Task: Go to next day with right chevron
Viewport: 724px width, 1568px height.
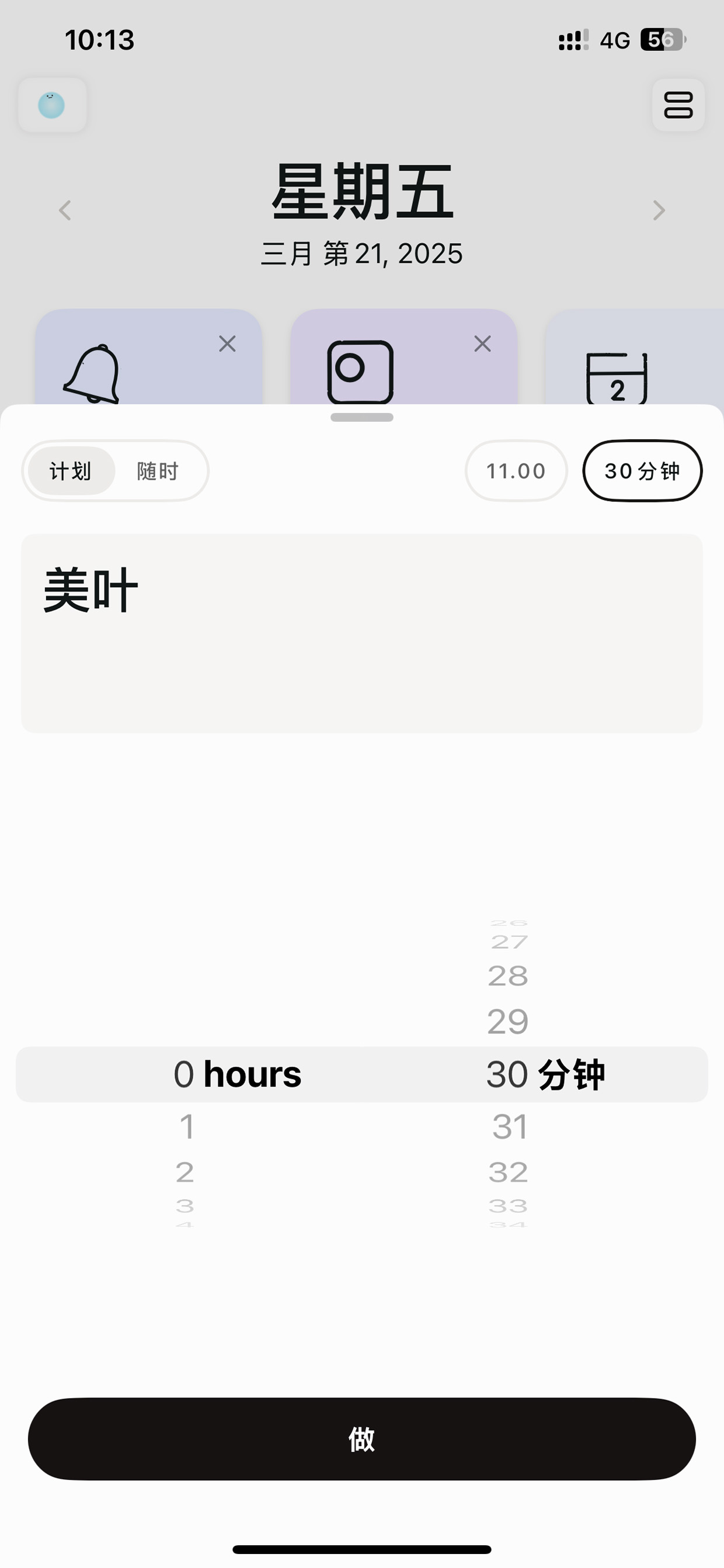Action: point(659,210)
